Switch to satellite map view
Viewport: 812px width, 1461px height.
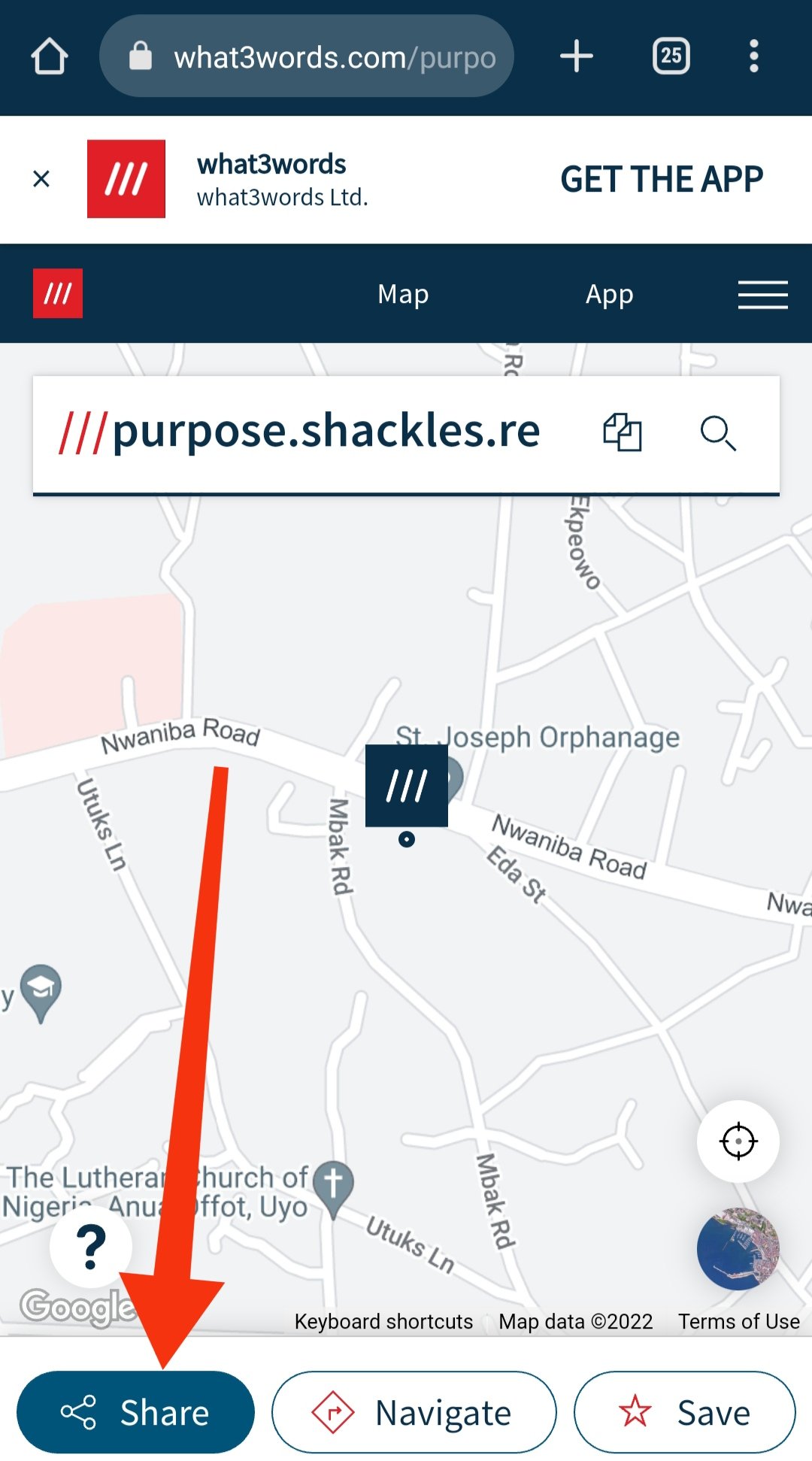click(x=738, y=1249)
